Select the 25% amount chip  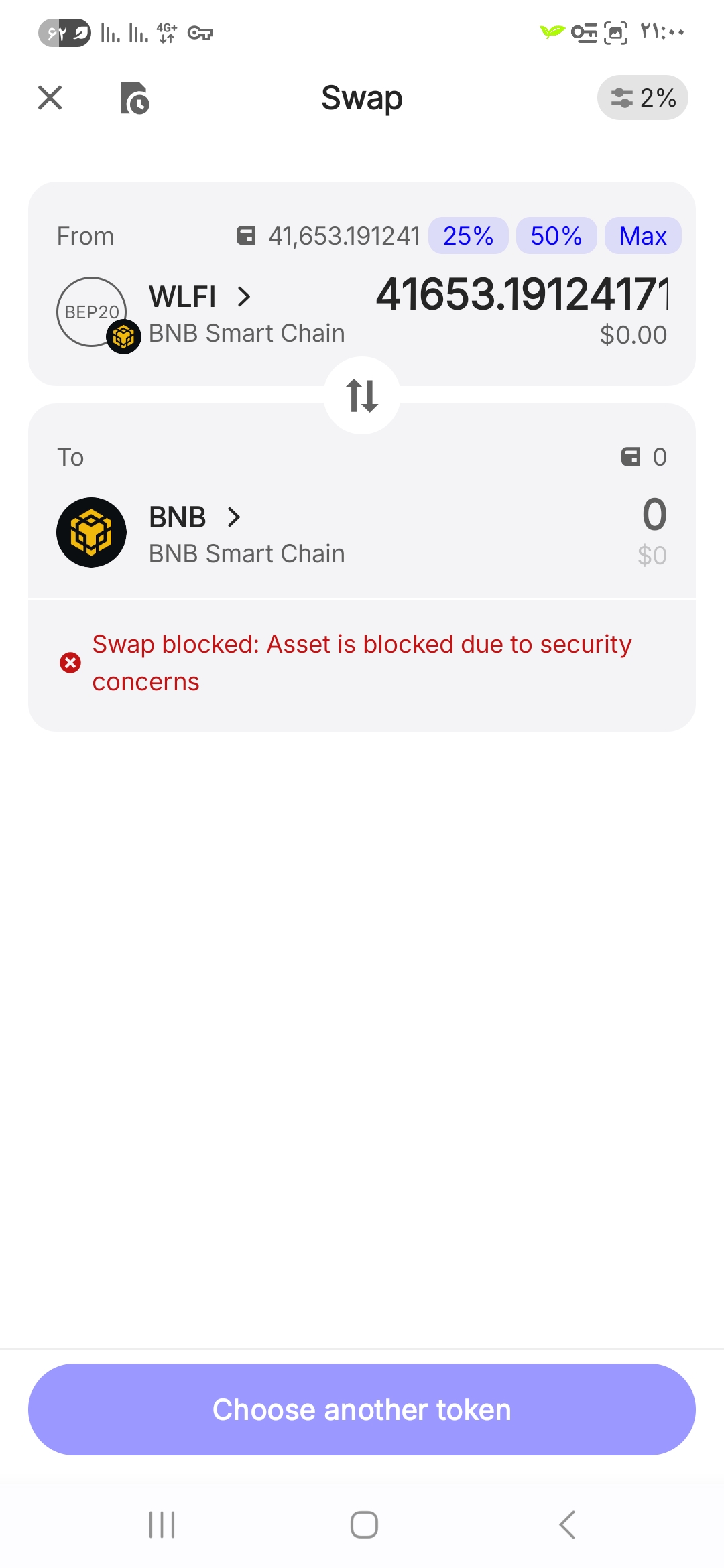[x=468, y=236]
